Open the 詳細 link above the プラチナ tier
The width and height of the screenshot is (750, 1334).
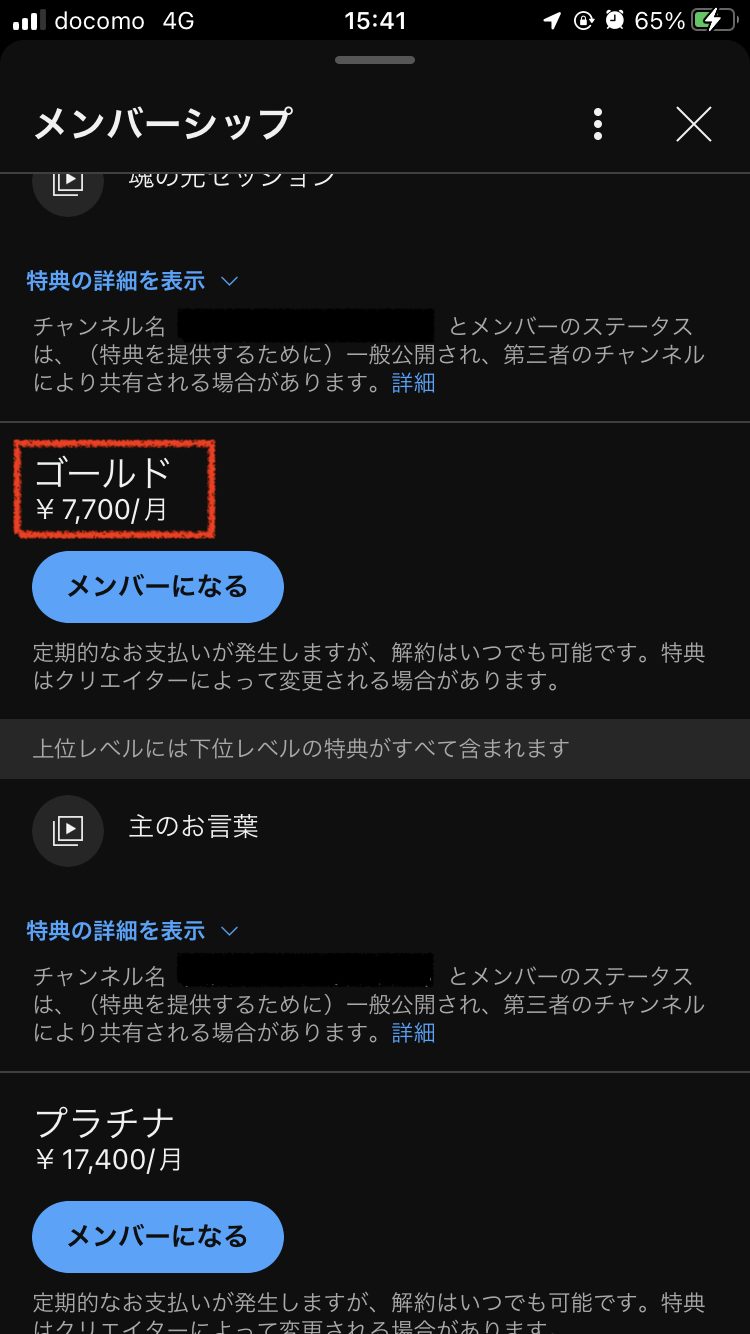(414, 1033)
